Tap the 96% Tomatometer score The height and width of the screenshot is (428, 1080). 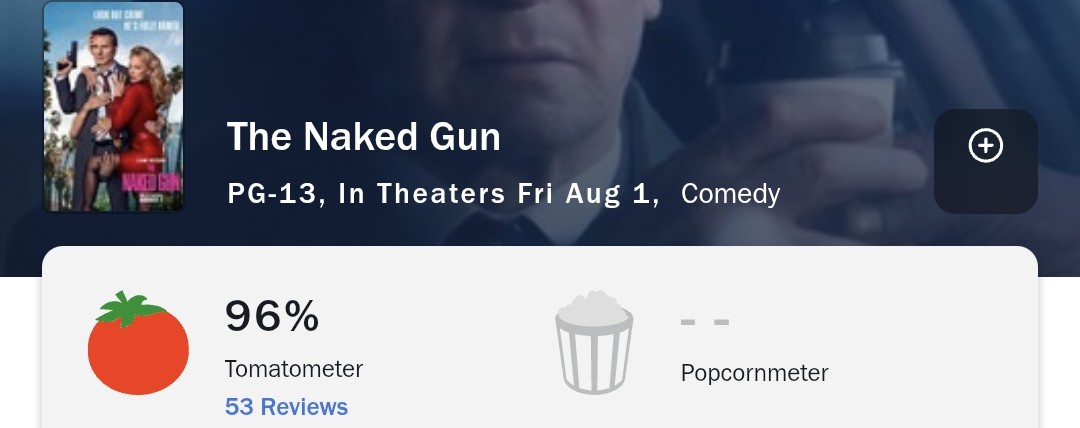click(272, 317)
